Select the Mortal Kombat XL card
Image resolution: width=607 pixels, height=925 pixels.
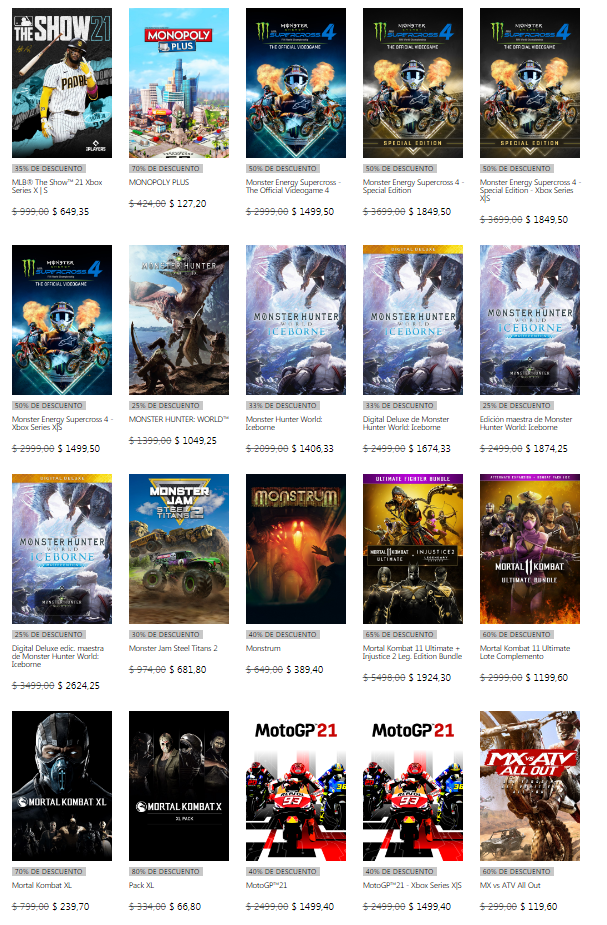tap(62, 786)
